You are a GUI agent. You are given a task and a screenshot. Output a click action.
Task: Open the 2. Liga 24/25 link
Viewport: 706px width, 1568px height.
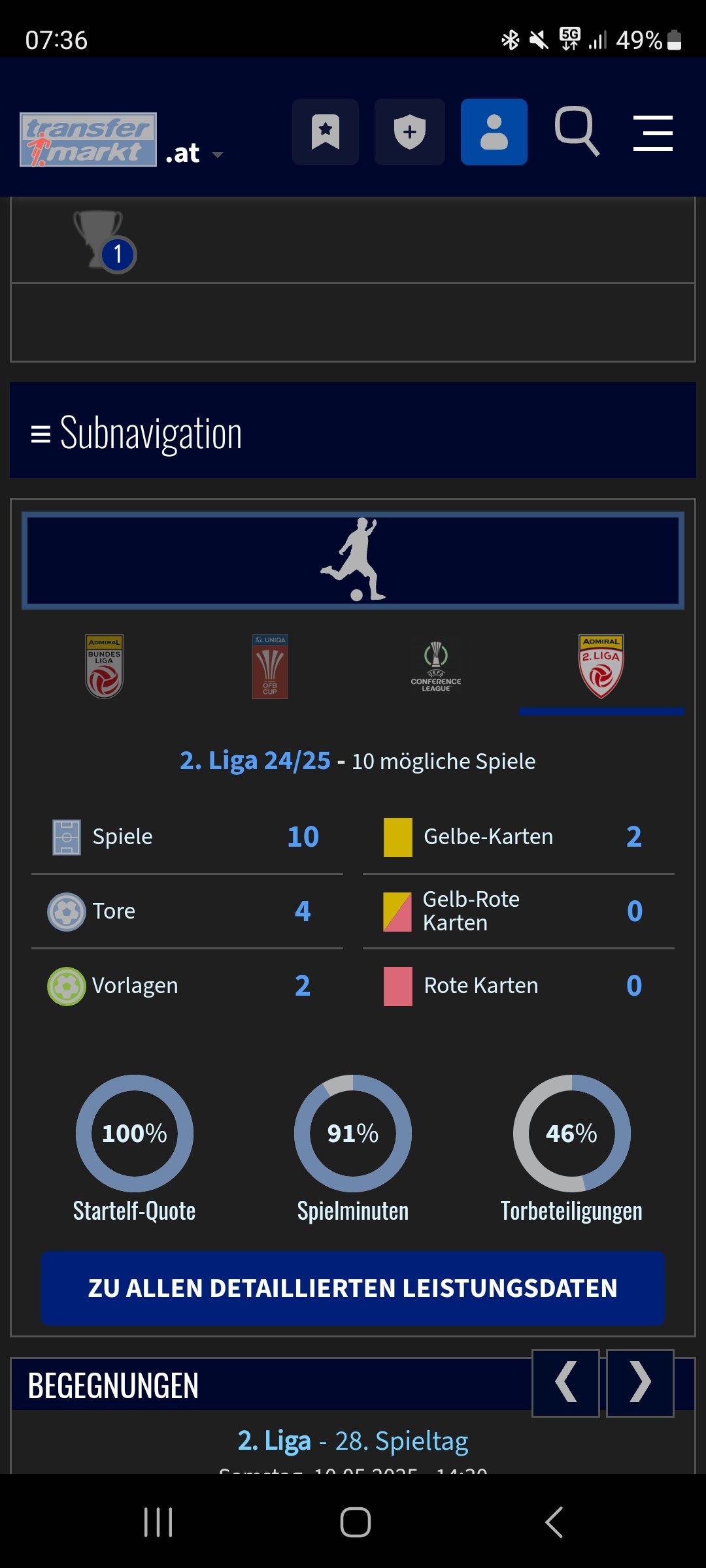tap(255, 760)
